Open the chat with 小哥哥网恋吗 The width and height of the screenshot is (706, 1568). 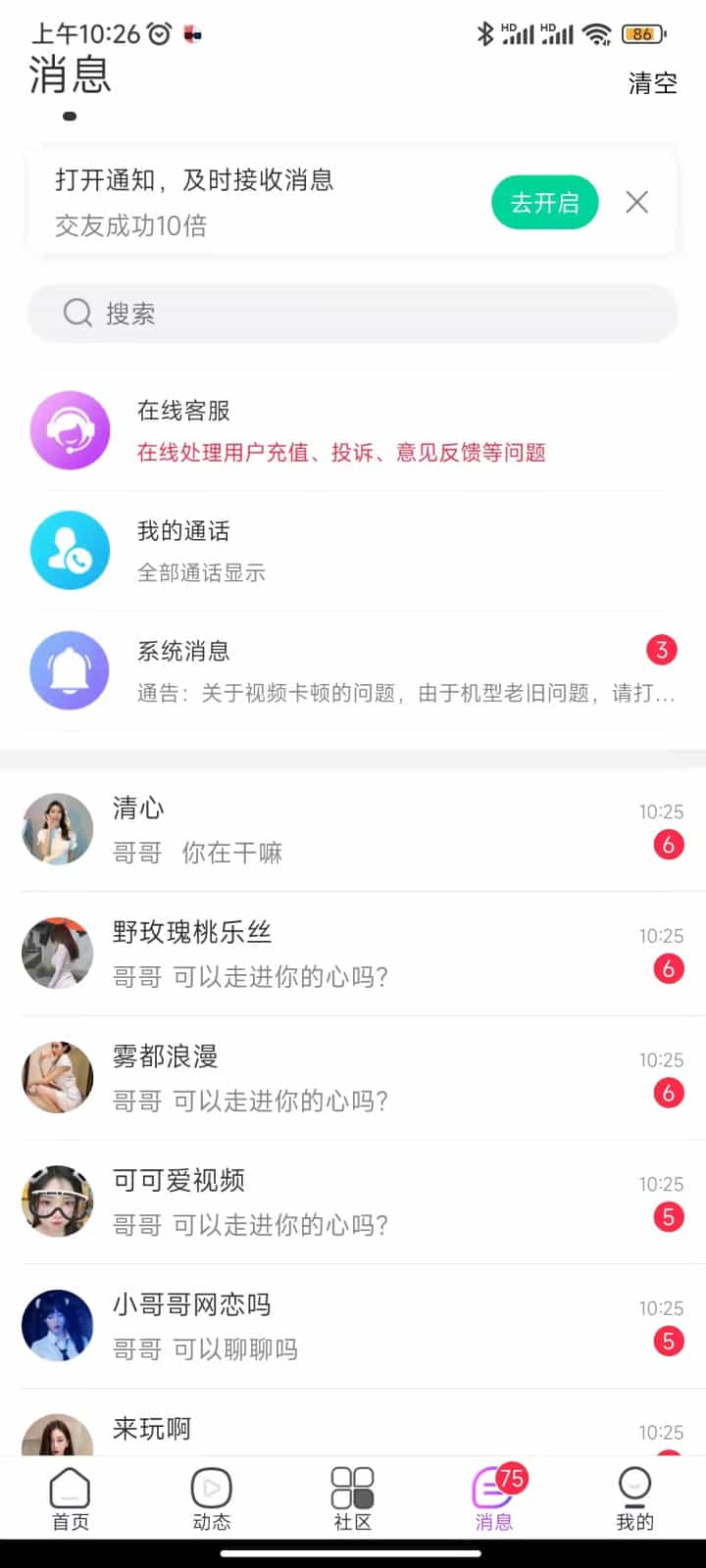pyautogui.click(x=353, y=1326)
